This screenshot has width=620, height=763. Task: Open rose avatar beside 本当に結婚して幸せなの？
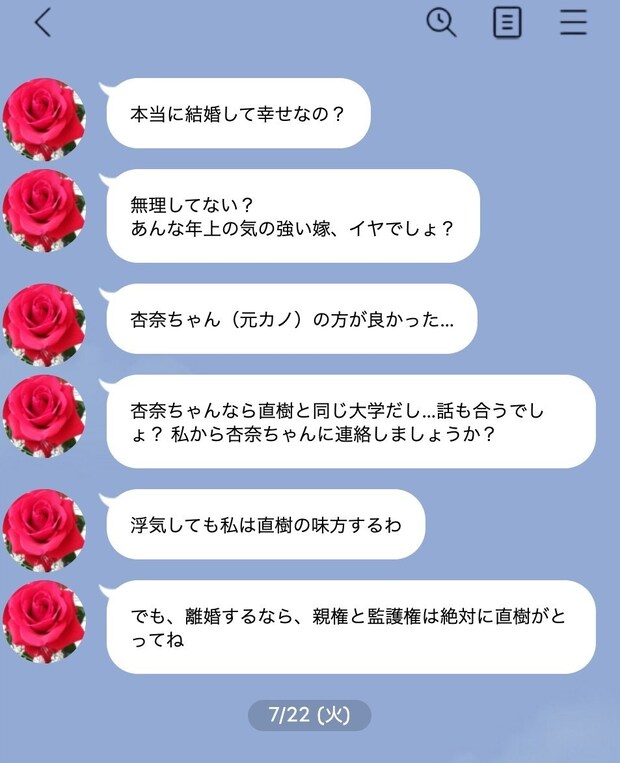point(44,118)
